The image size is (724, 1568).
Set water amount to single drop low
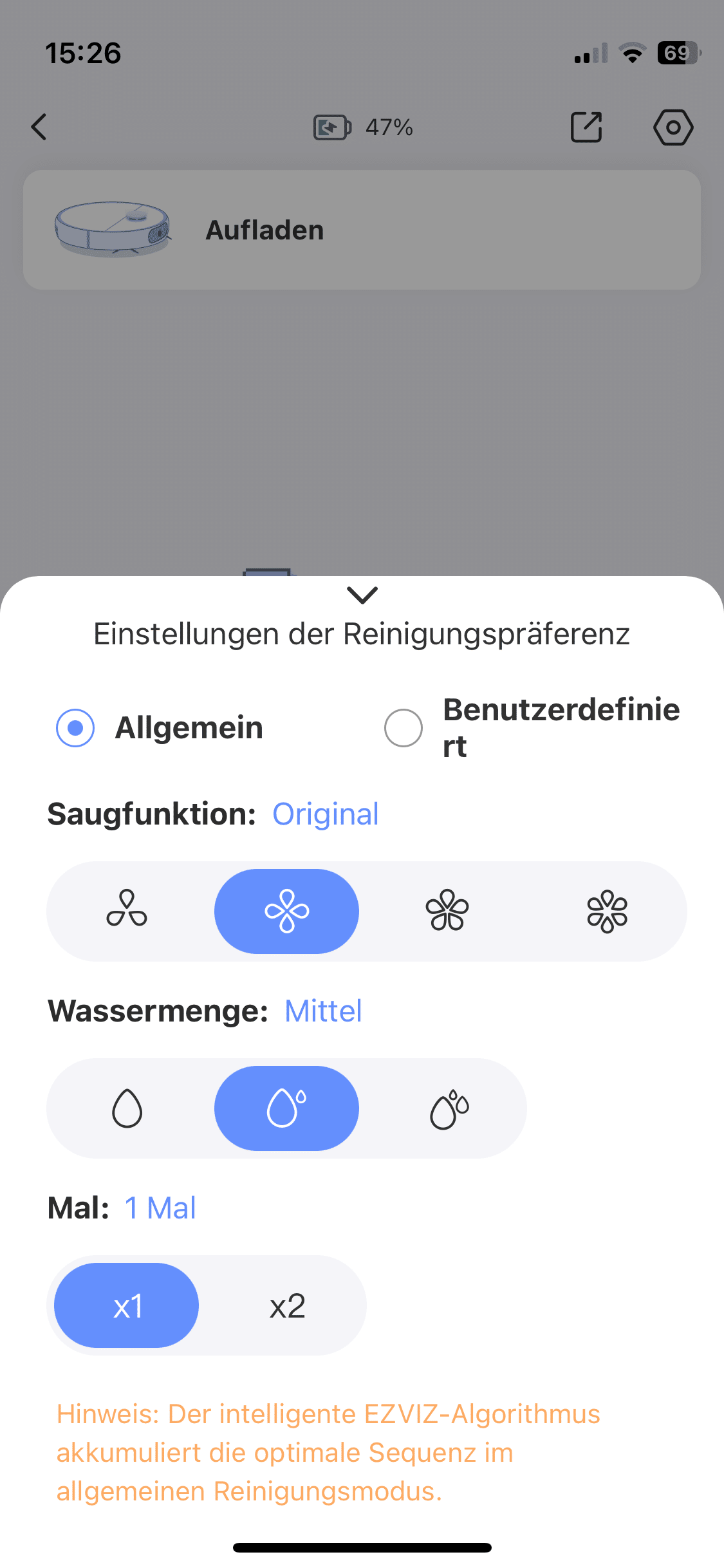click(127, 1108)
